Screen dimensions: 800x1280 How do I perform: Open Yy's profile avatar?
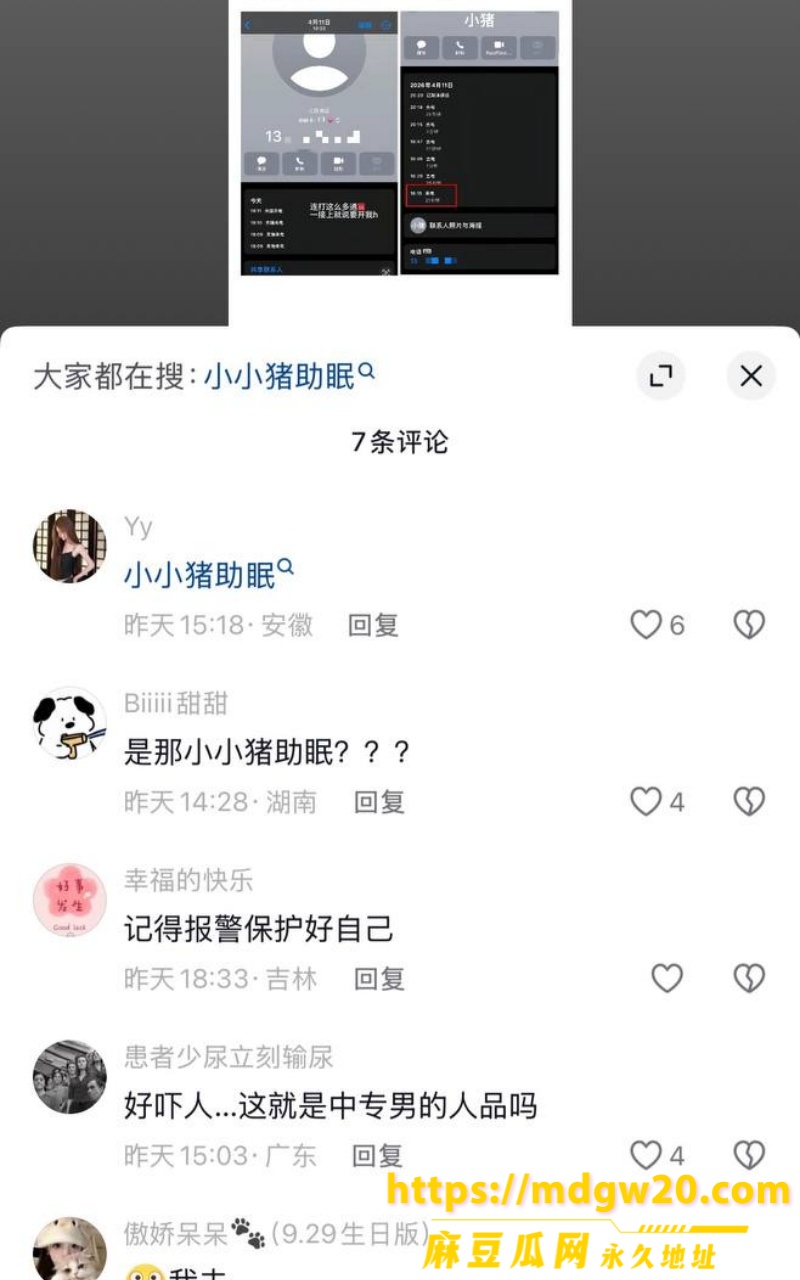[70, 547]
